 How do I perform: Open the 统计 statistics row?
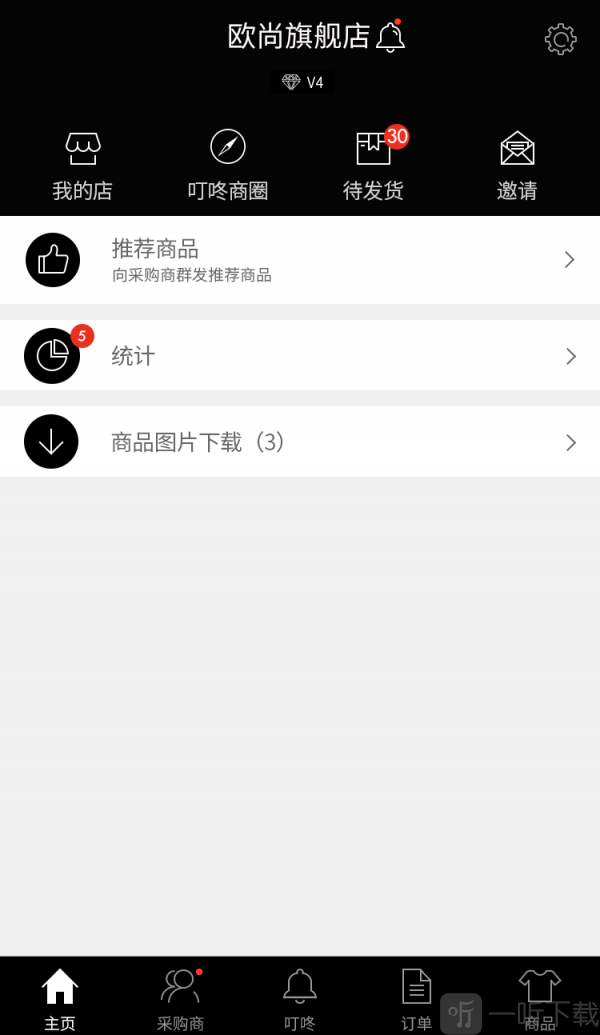pos(300,356)
